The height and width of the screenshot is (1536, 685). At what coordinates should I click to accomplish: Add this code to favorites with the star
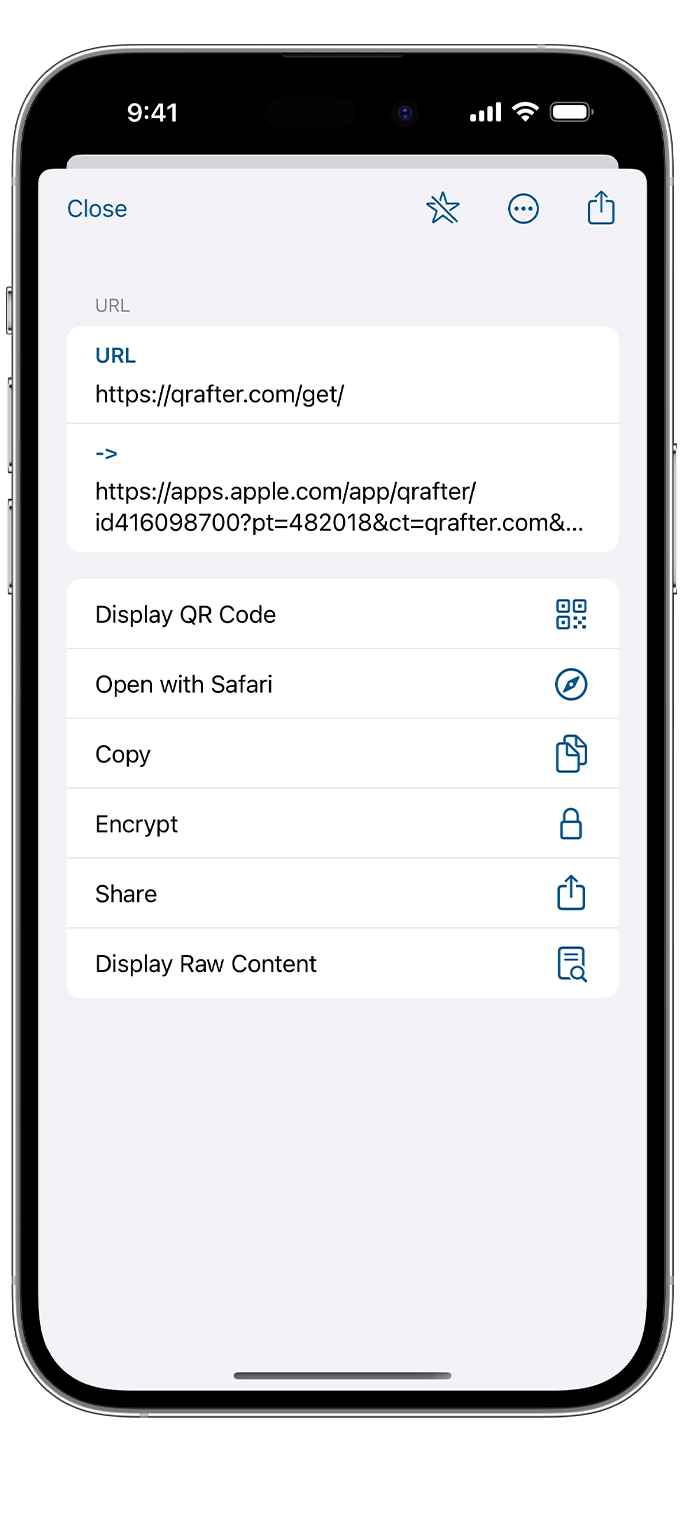442,208
